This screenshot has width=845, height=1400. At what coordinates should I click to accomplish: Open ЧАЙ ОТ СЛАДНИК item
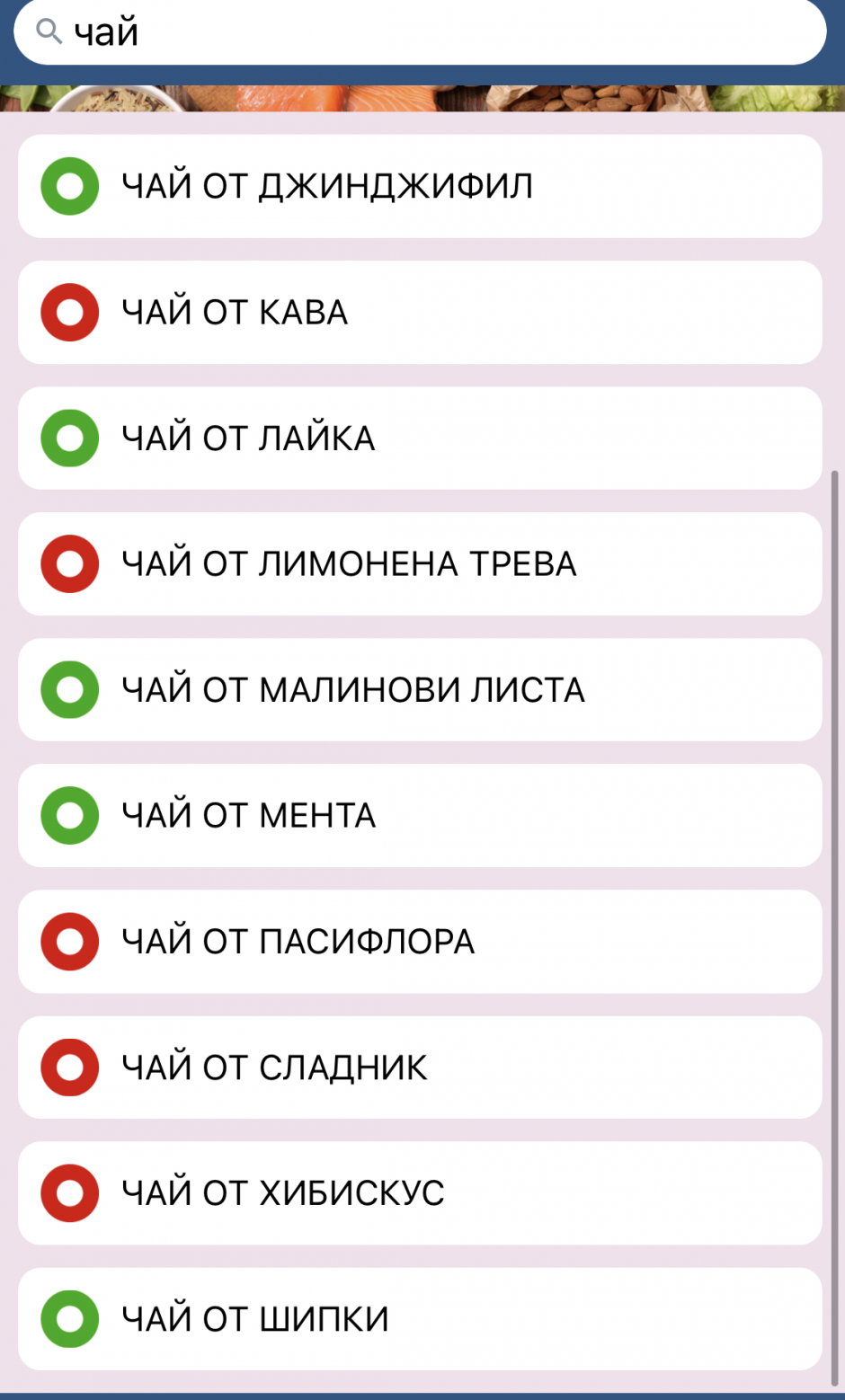tap(420, 1067)
